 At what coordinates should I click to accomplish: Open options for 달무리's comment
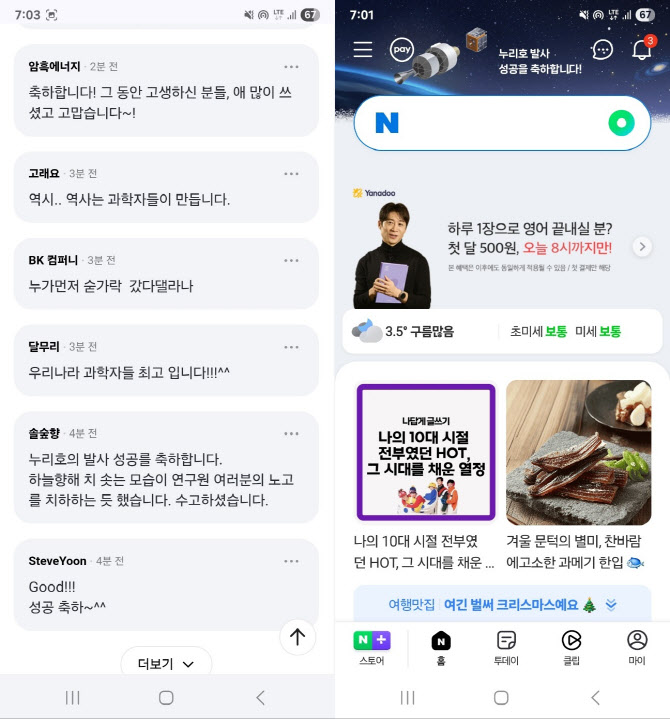pyautogui.click(x=291, y=347)
